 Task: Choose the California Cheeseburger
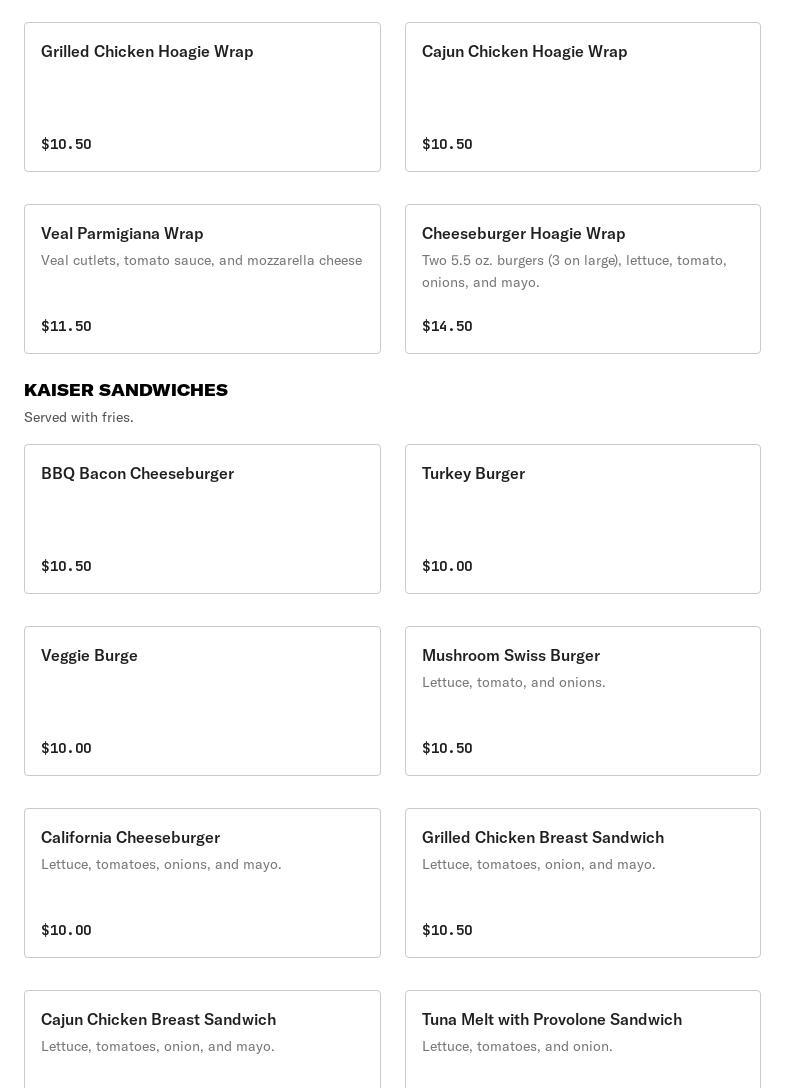tap(202, 883)
